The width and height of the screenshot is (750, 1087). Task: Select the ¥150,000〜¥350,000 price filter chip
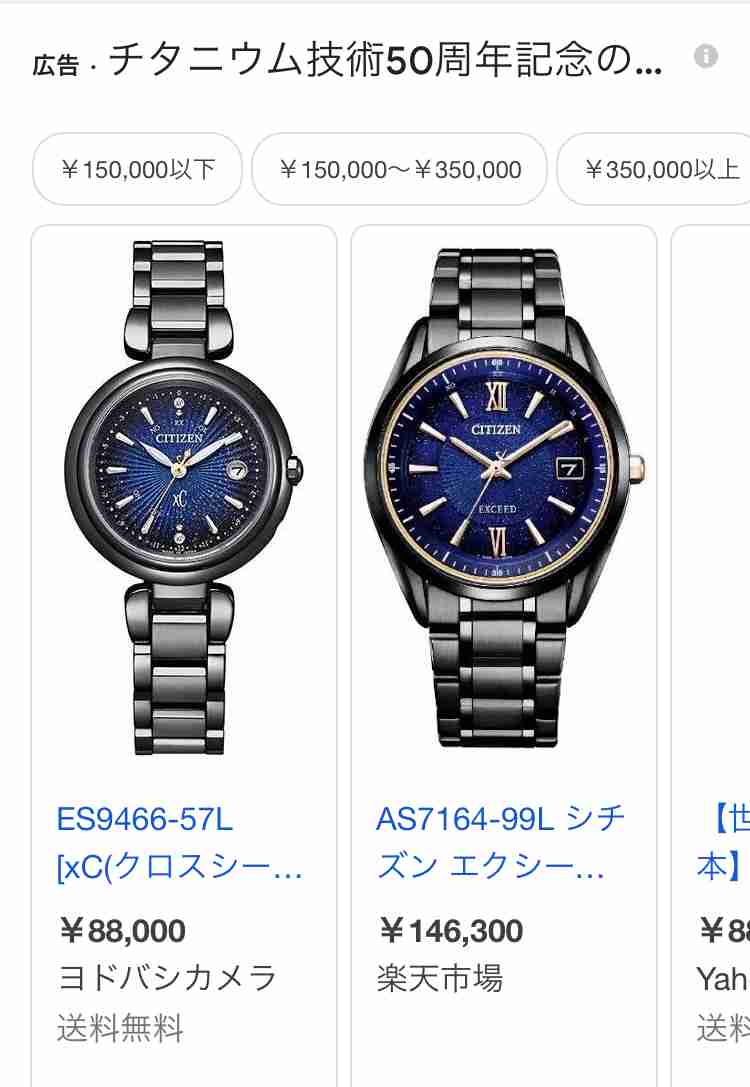tap(399, 169)
